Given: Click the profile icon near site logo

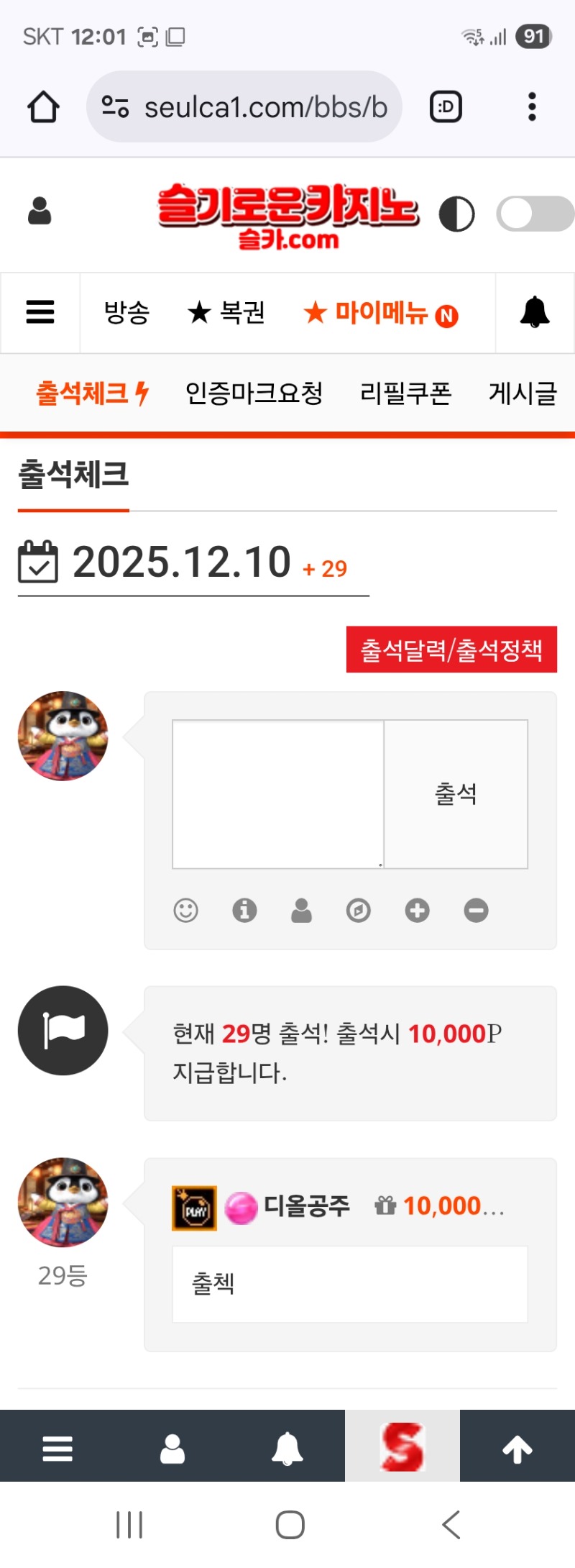Looking at the screenshot, I should pyautogui.click(x=40, y=211).
